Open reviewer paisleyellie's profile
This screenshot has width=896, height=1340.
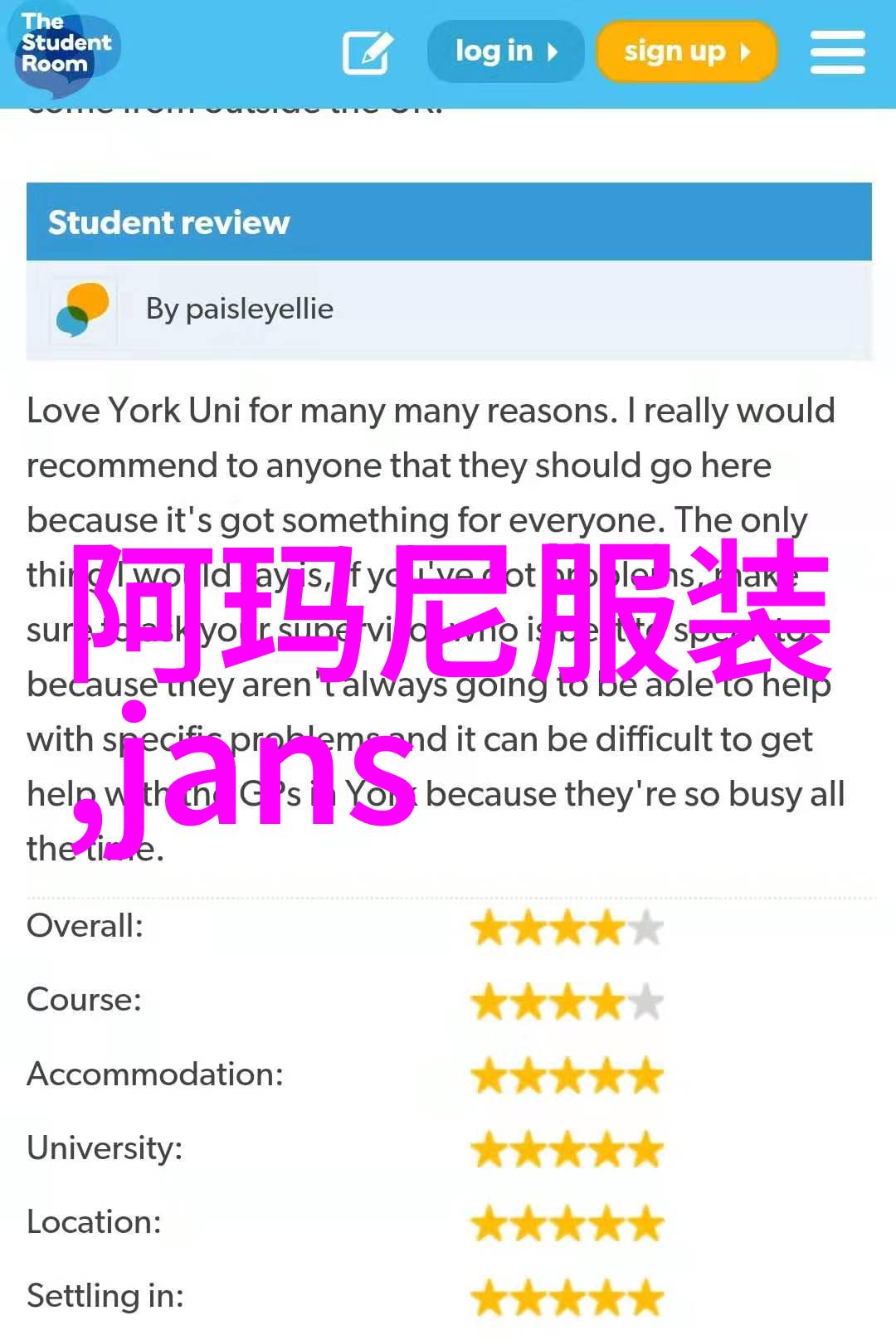tap(259, 309)
